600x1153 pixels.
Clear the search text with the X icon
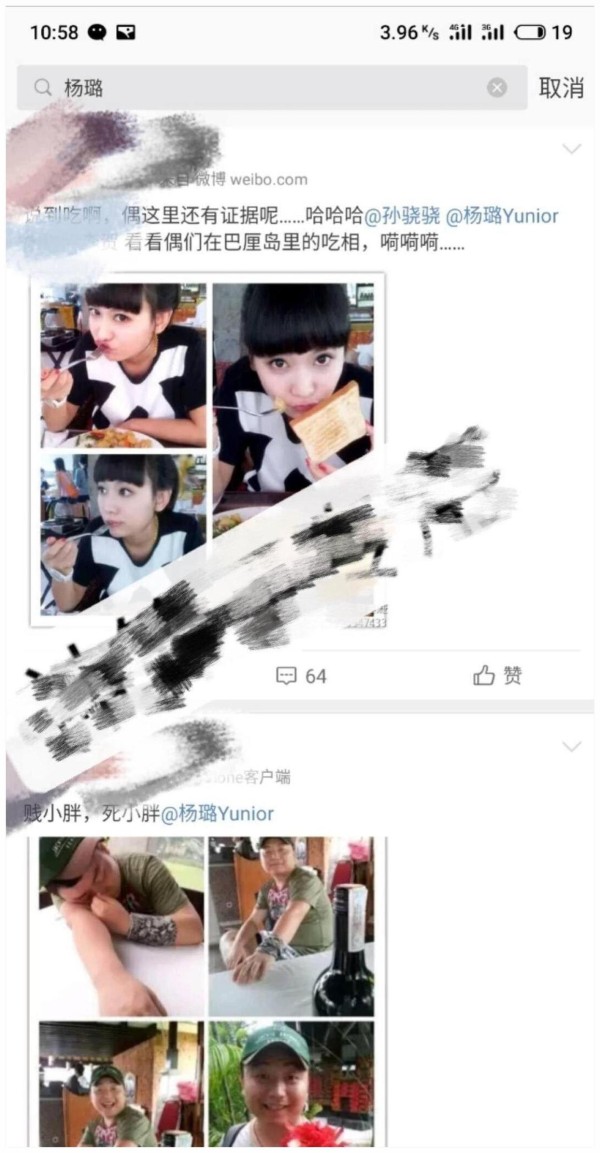(x=497, y=88)
